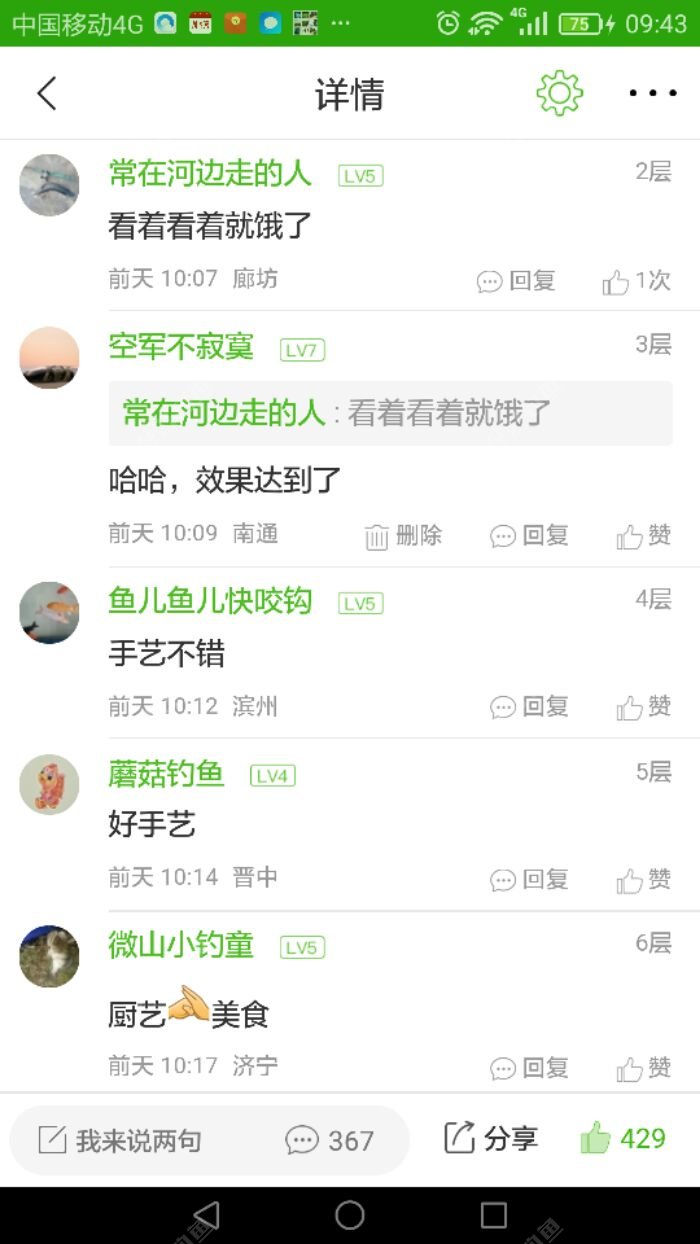Image resolution: width=700 pixels, height=1244 pixels.
Task: Like the comment 手艺不错
Action: (x=643, y=707)
